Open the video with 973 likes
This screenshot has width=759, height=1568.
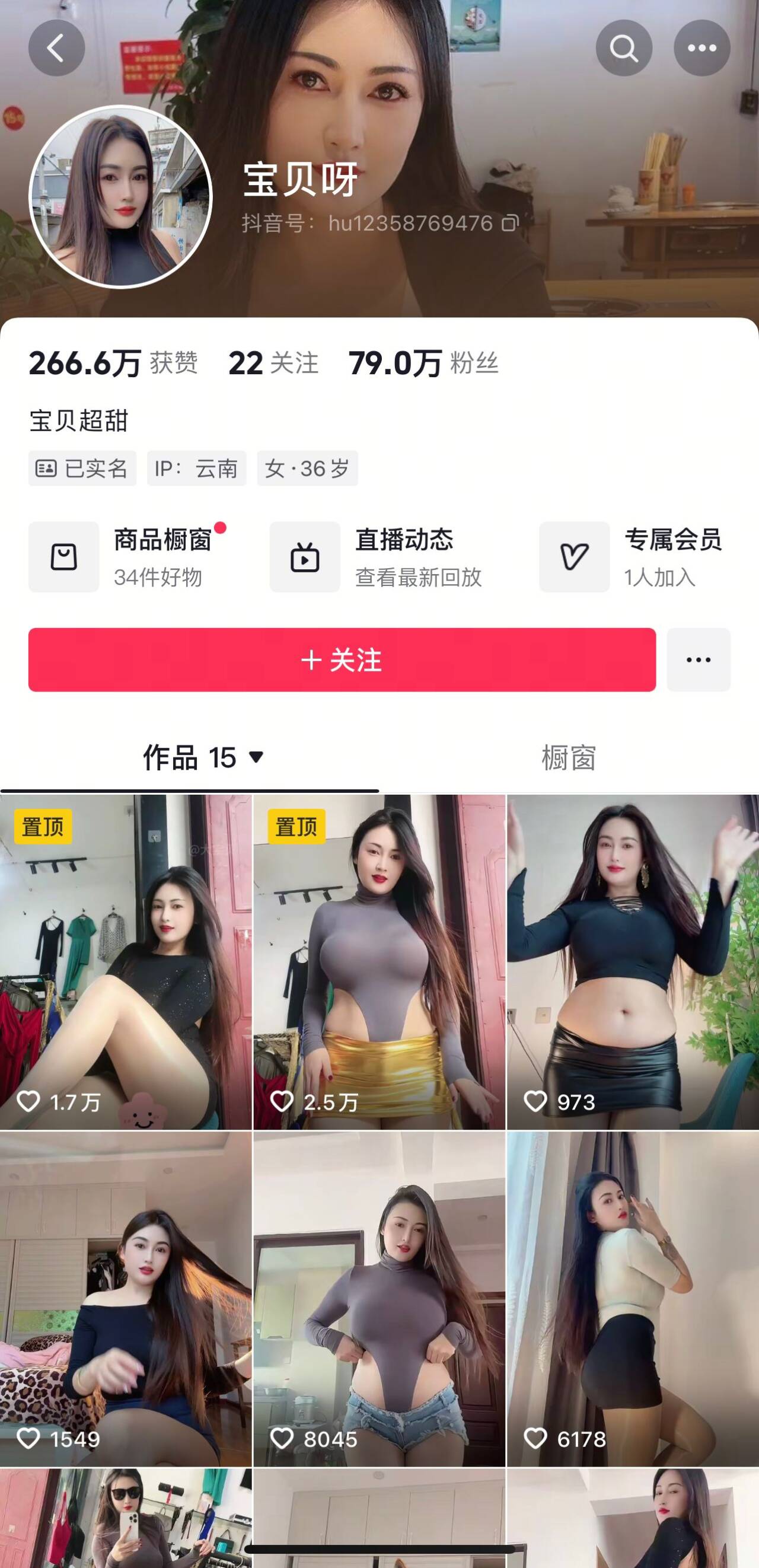click(x=633, y=962)
